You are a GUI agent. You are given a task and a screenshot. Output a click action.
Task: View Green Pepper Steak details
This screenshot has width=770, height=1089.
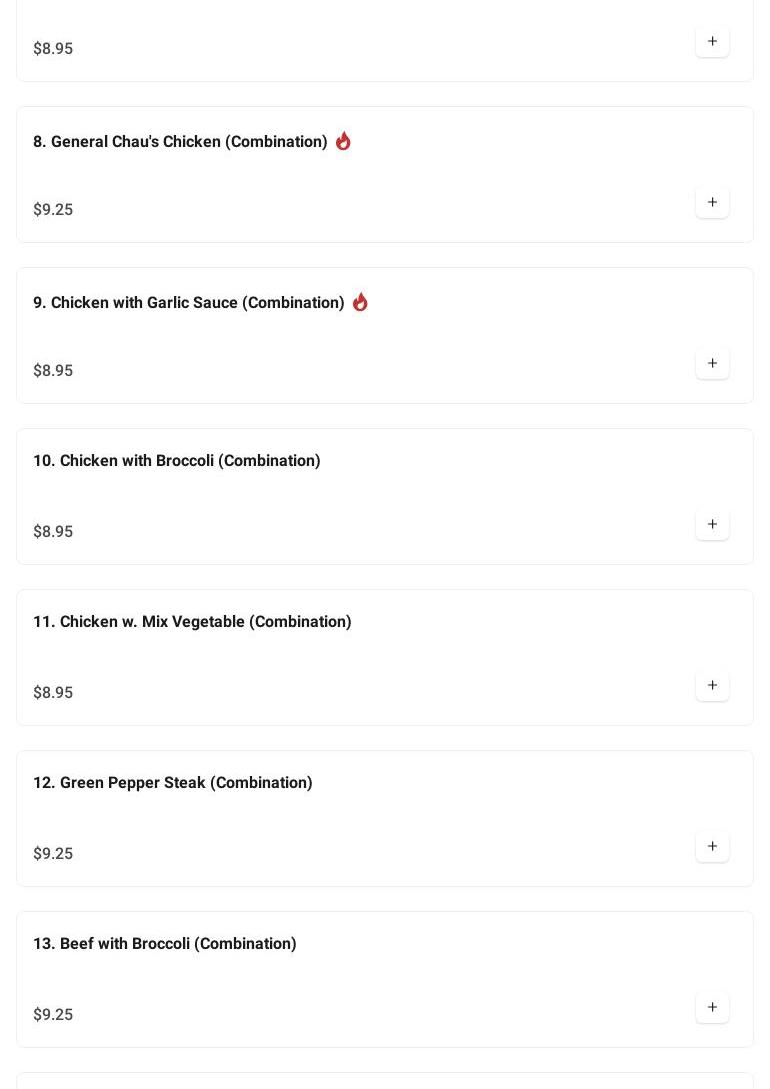172,783
